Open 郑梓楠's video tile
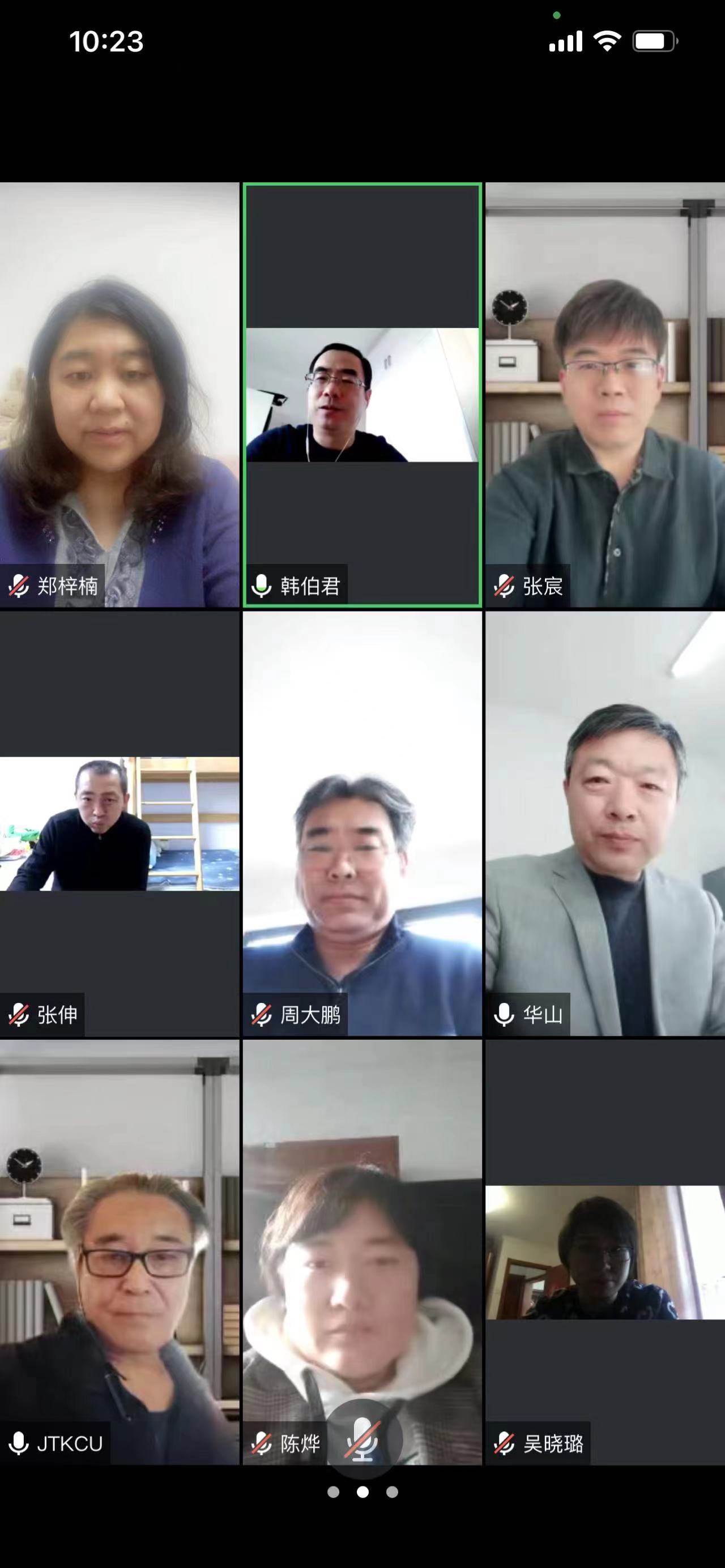The height and width of the screenshot is (1568, 725). pyautogui.click(x=120, y=395)
